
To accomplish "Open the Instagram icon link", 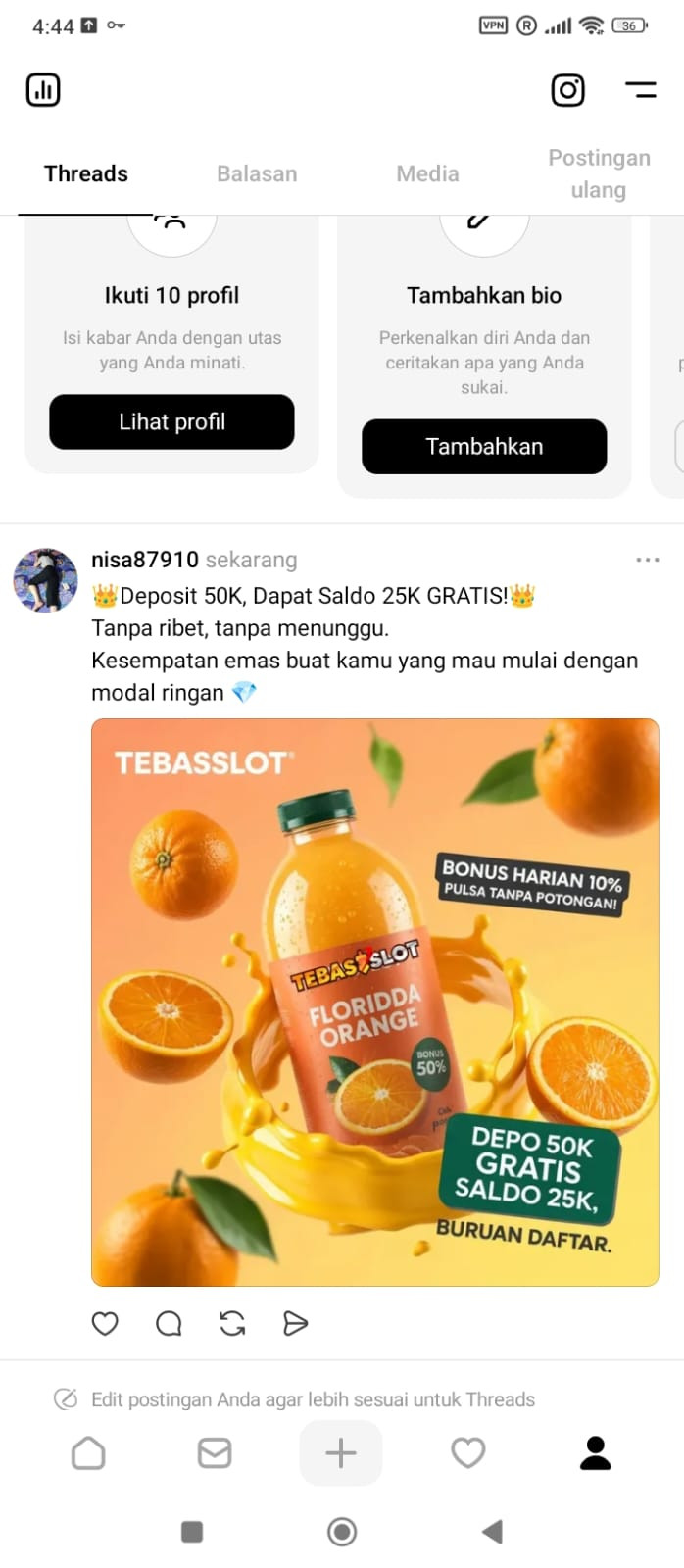I will point(568,90).
